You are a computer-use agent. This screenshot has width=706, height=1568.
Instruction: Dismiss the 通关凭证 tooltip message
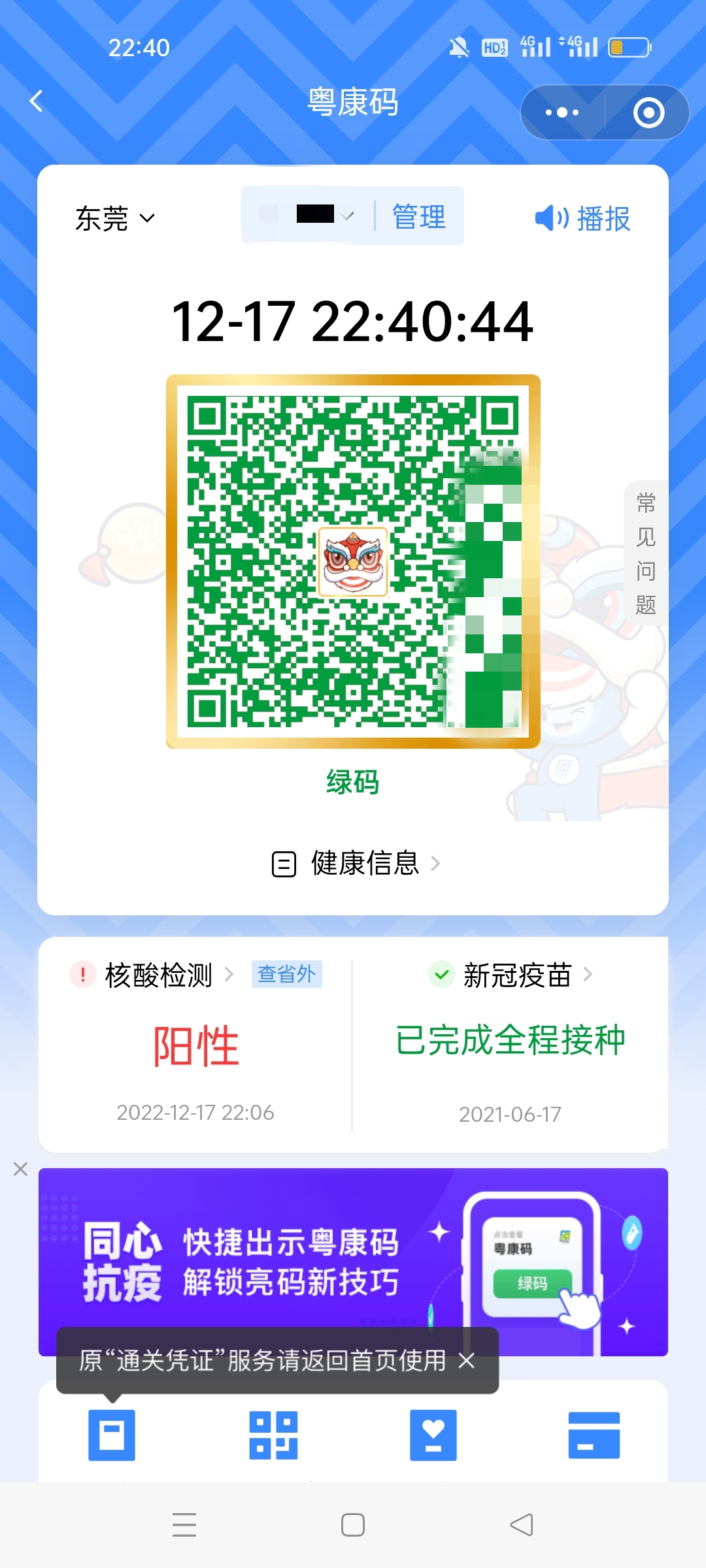pos(467,1362)
